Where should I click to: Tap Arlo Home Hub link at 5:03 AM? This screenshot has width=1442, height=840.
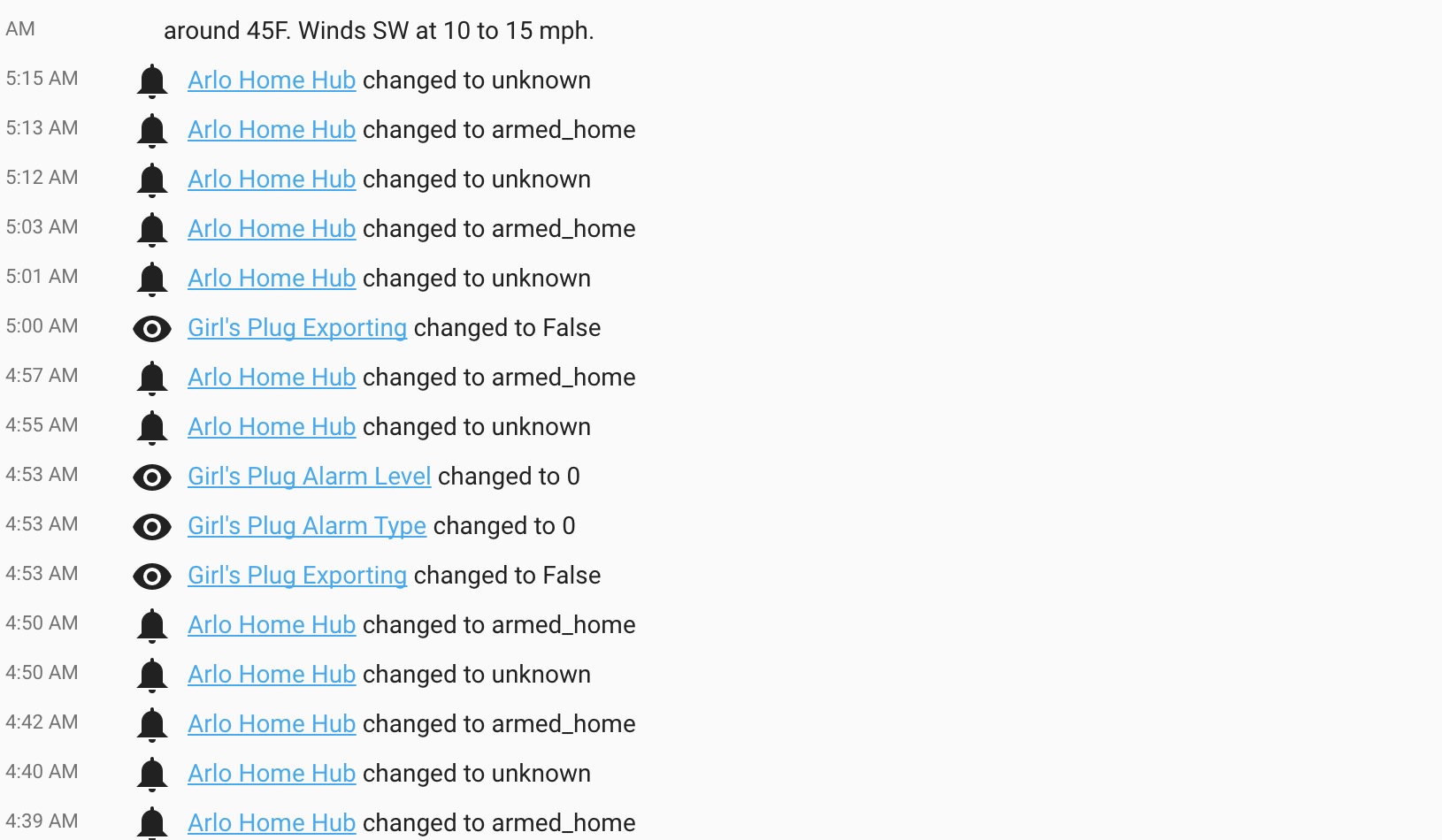point(272,229)
